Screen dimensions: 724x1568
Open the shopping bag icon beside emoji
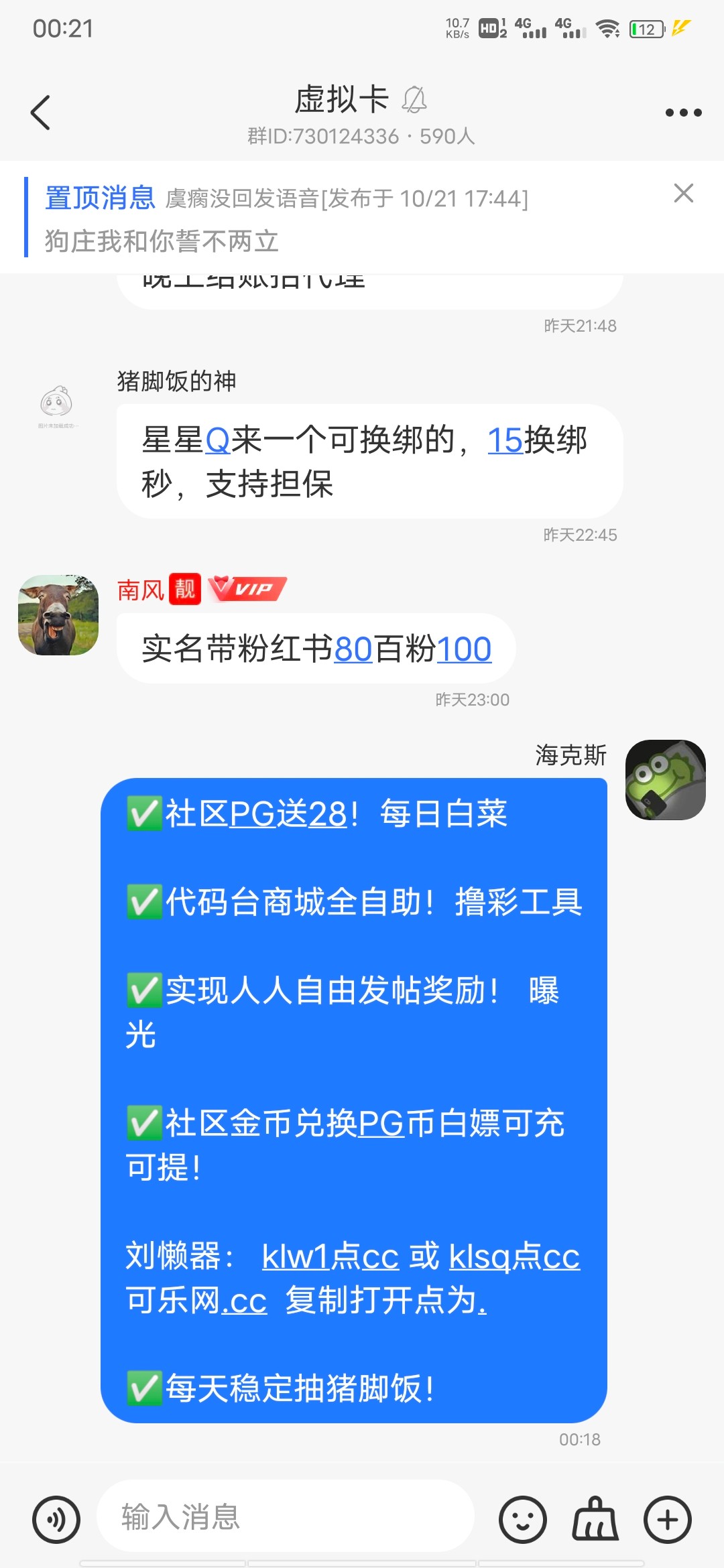[595, 1519]
